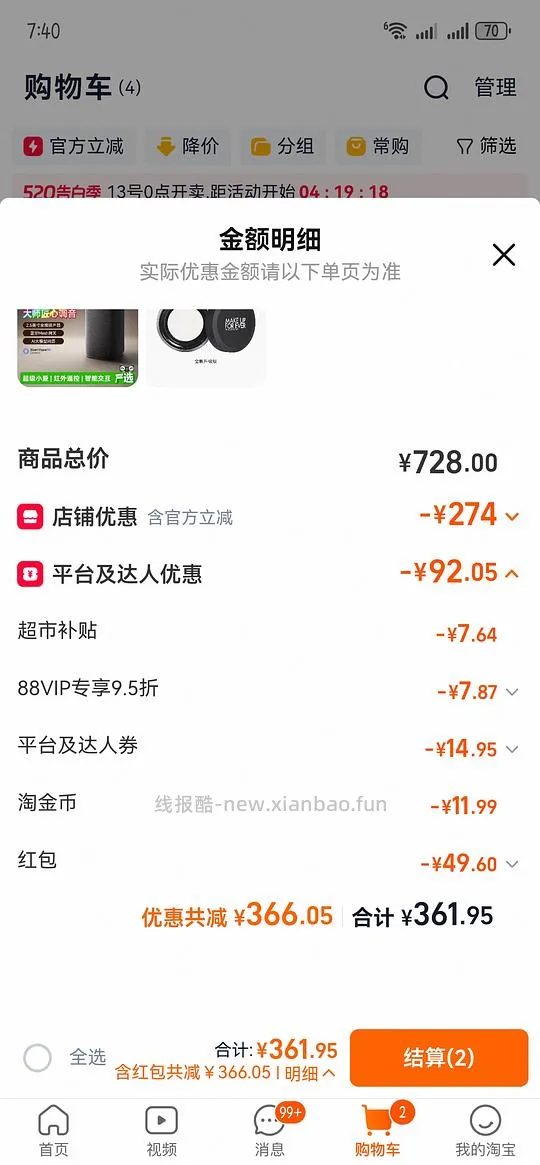Open the 消息 tab
540x1165 pixels.
pyautogui.click(x=270, y=1129)
